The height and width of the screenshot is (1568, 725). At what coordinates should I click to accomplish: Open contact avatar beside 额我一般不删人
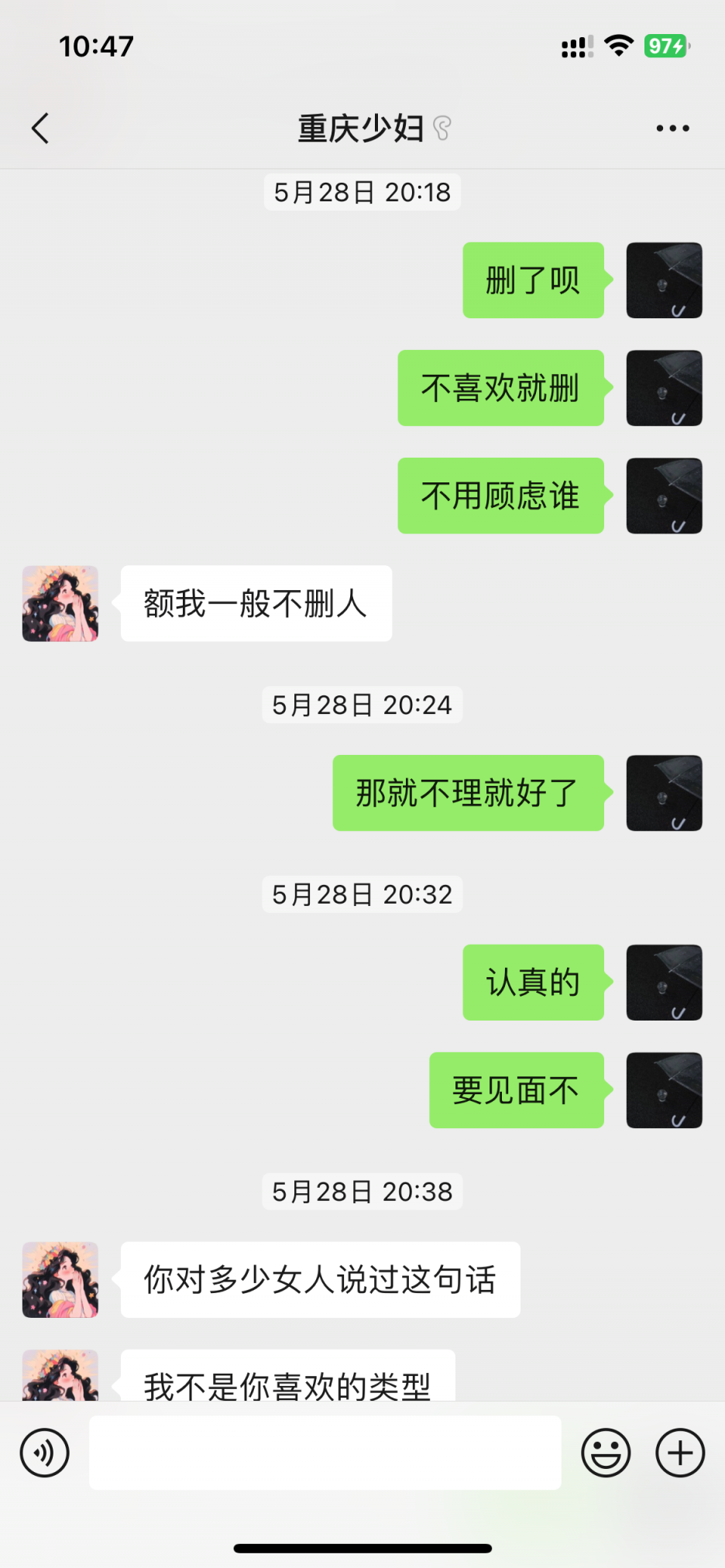60,603
